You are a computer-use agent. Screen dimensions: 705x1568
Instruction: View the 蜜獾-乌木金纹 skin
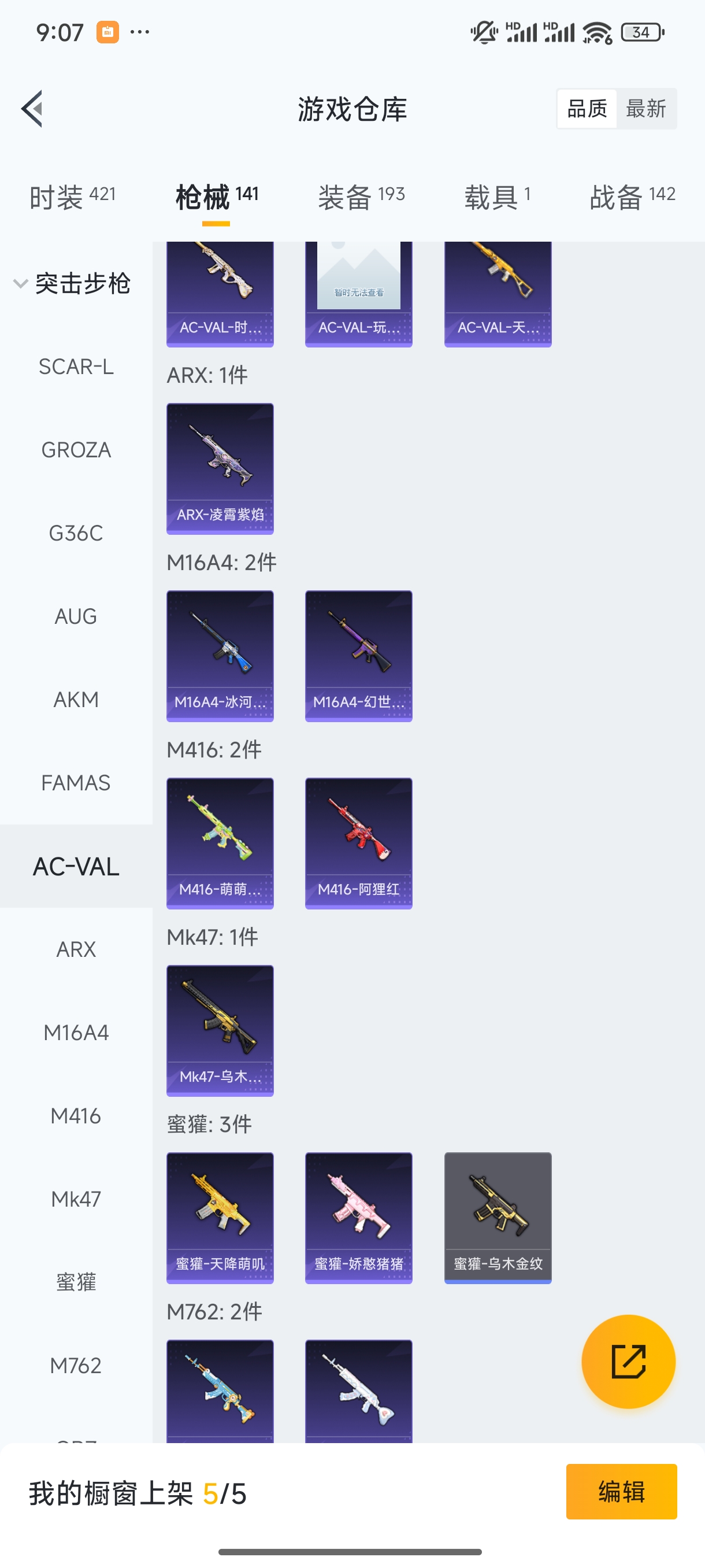[x=498, y=1218]
